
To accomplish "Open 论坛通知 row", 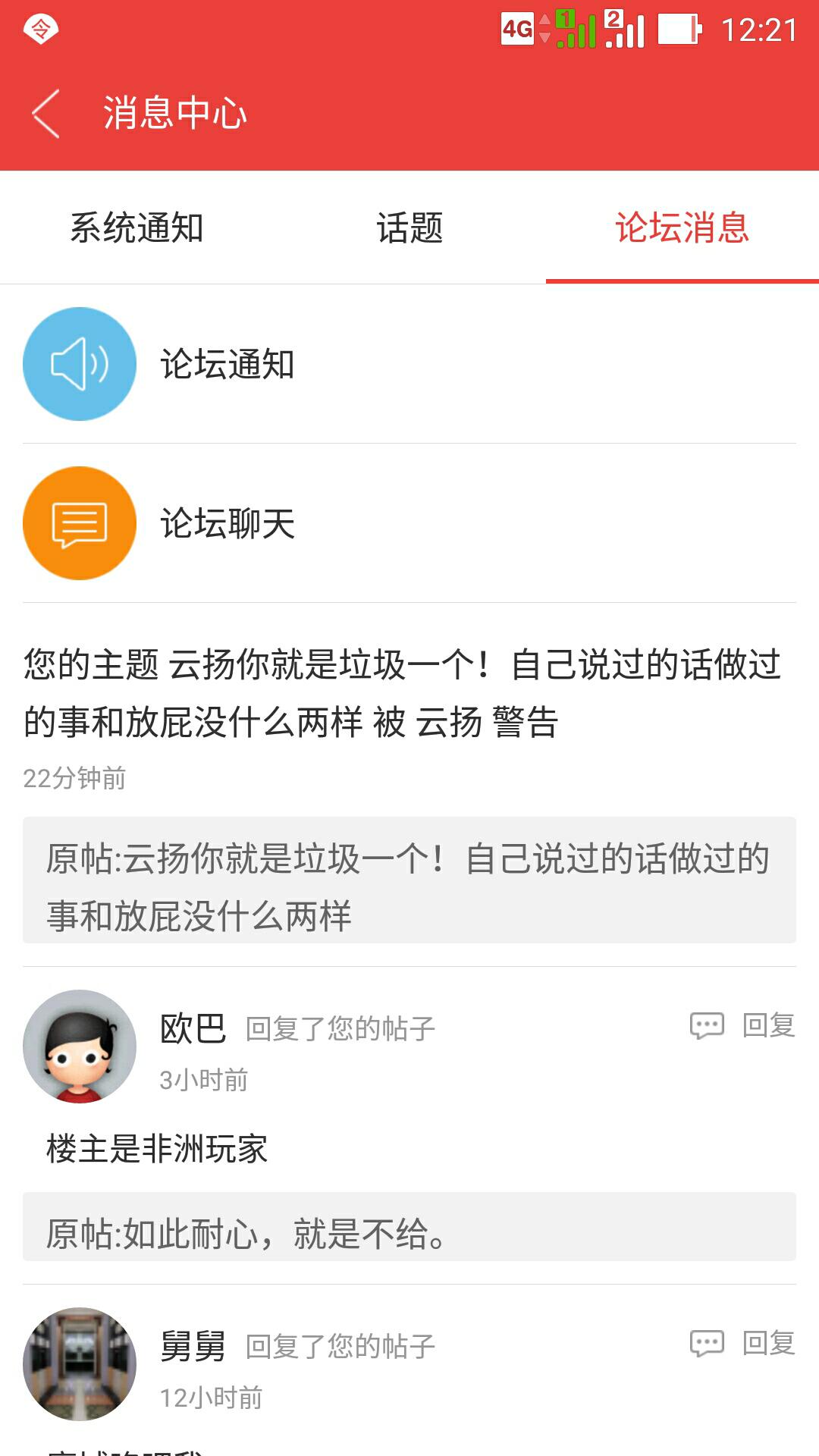I will (409, 364).
